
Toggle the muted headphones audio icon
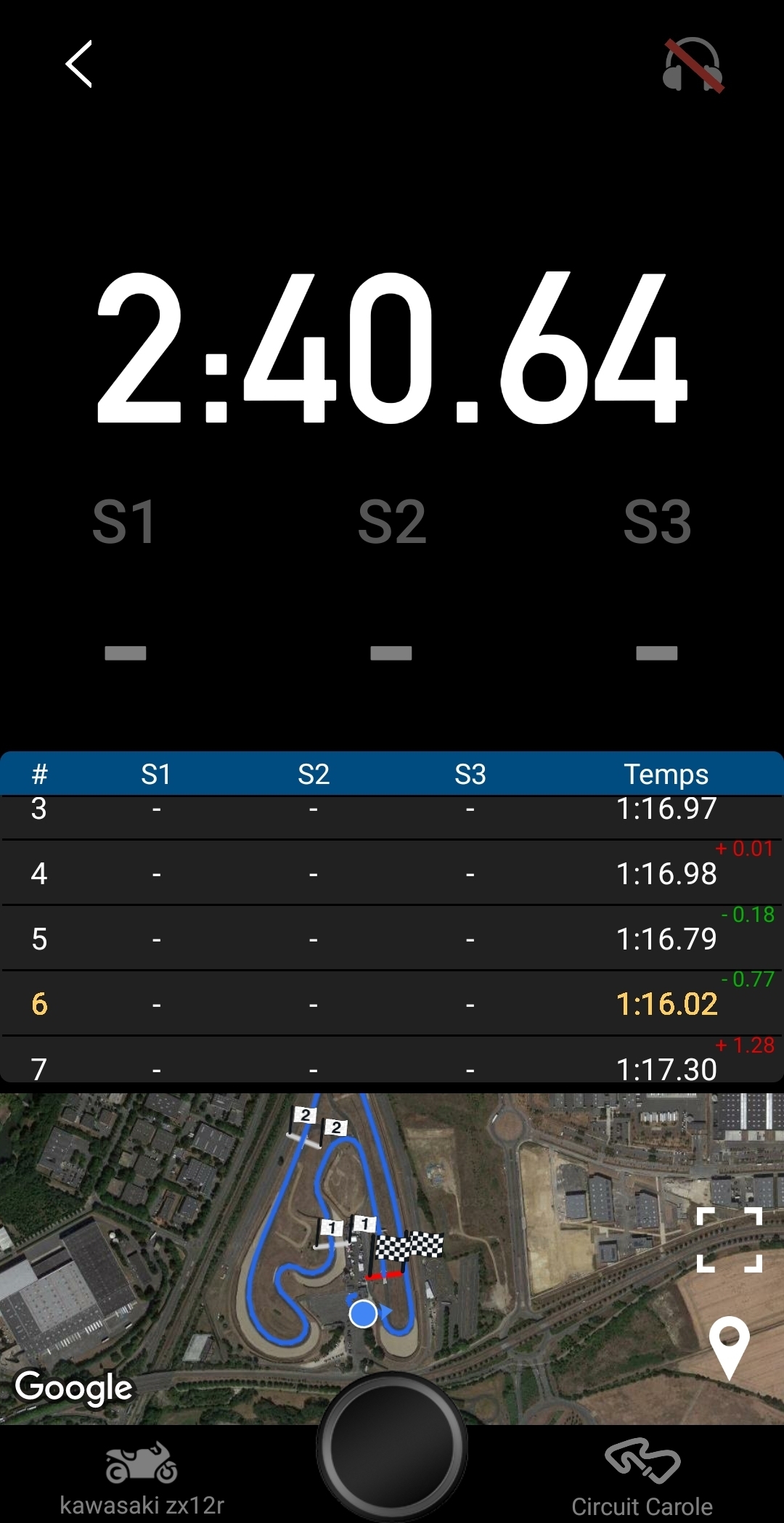point(693,65)
